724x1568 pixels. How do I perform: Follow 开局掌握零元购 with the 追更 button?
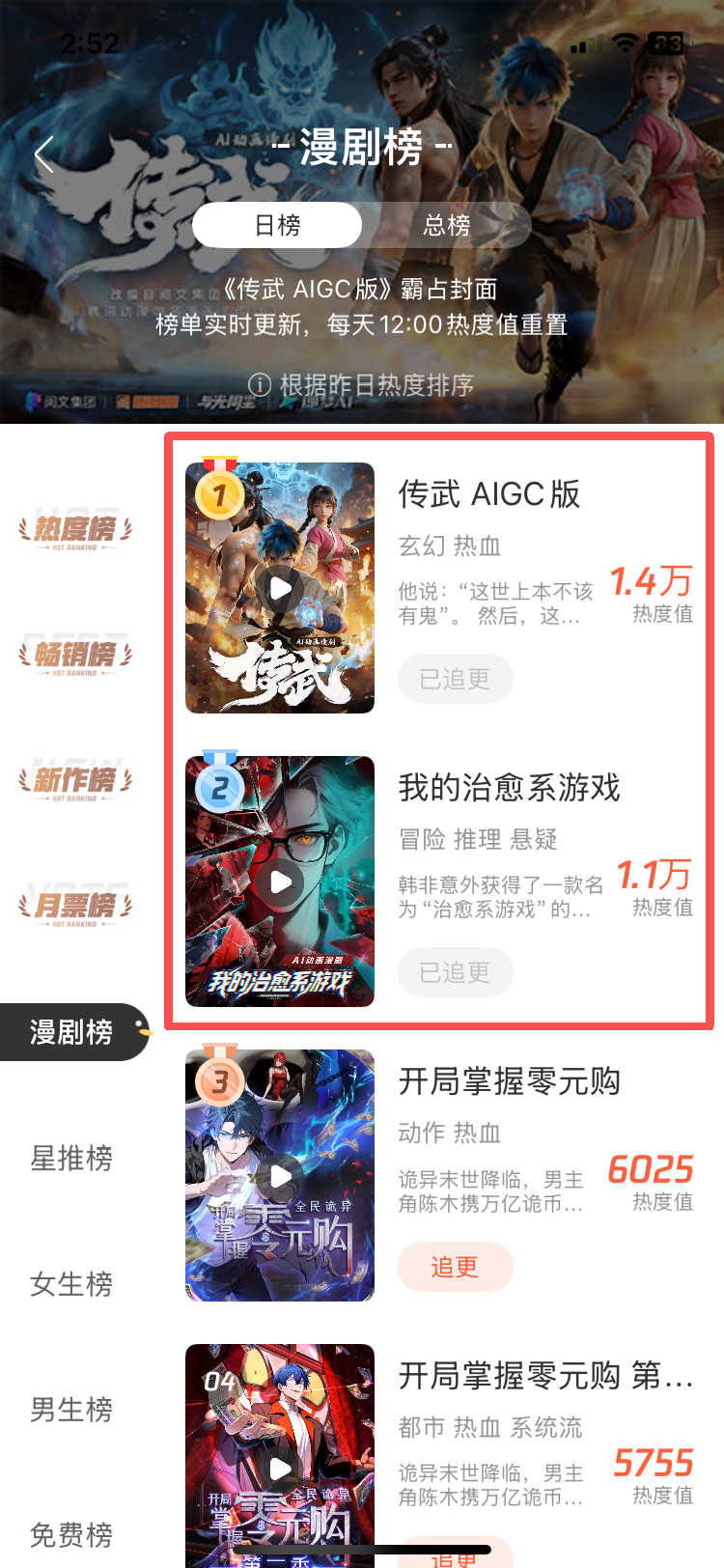455,1267
